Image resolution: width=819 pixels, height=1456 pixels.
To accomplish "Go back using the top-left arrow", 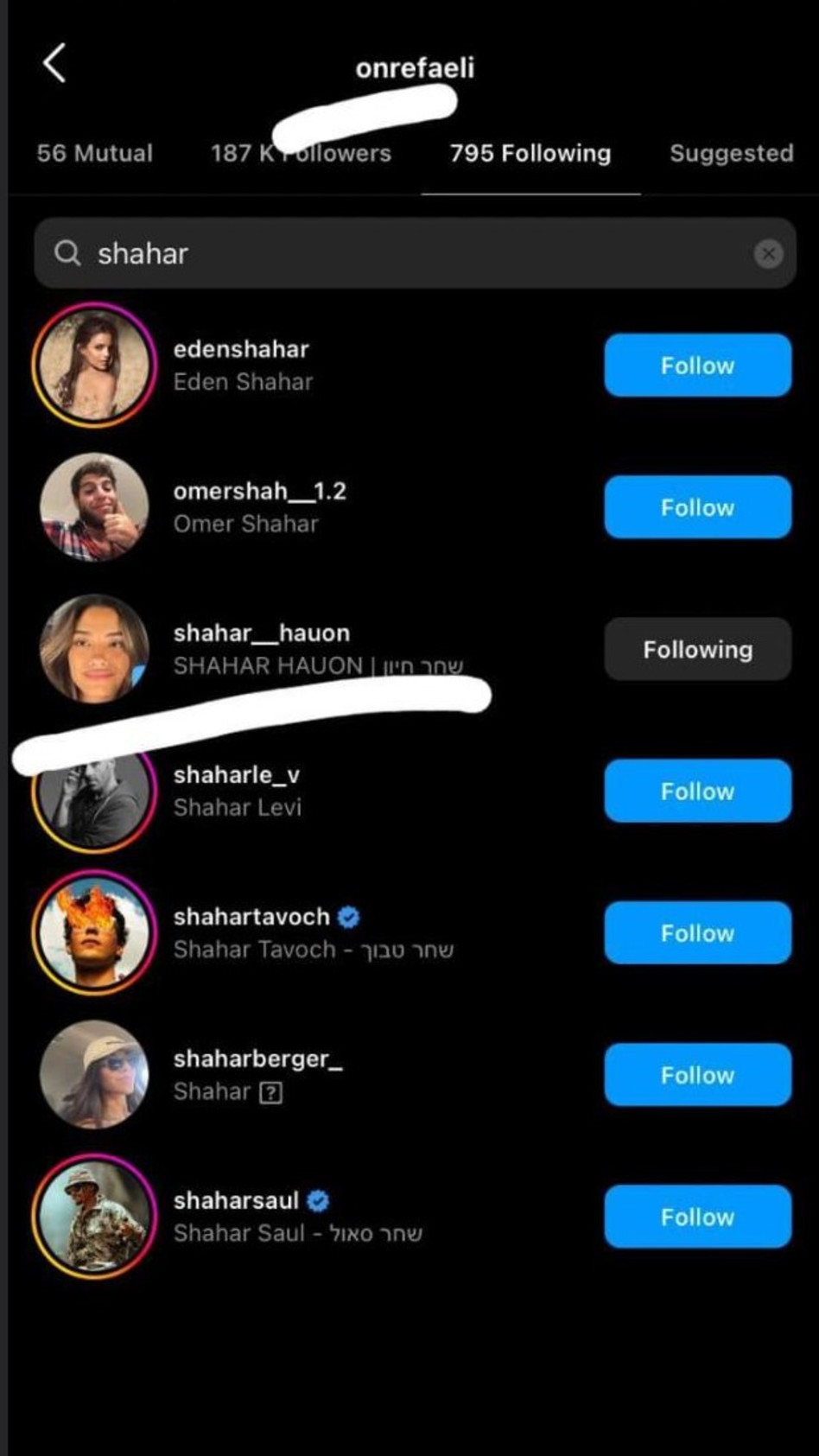I will 54,64.
